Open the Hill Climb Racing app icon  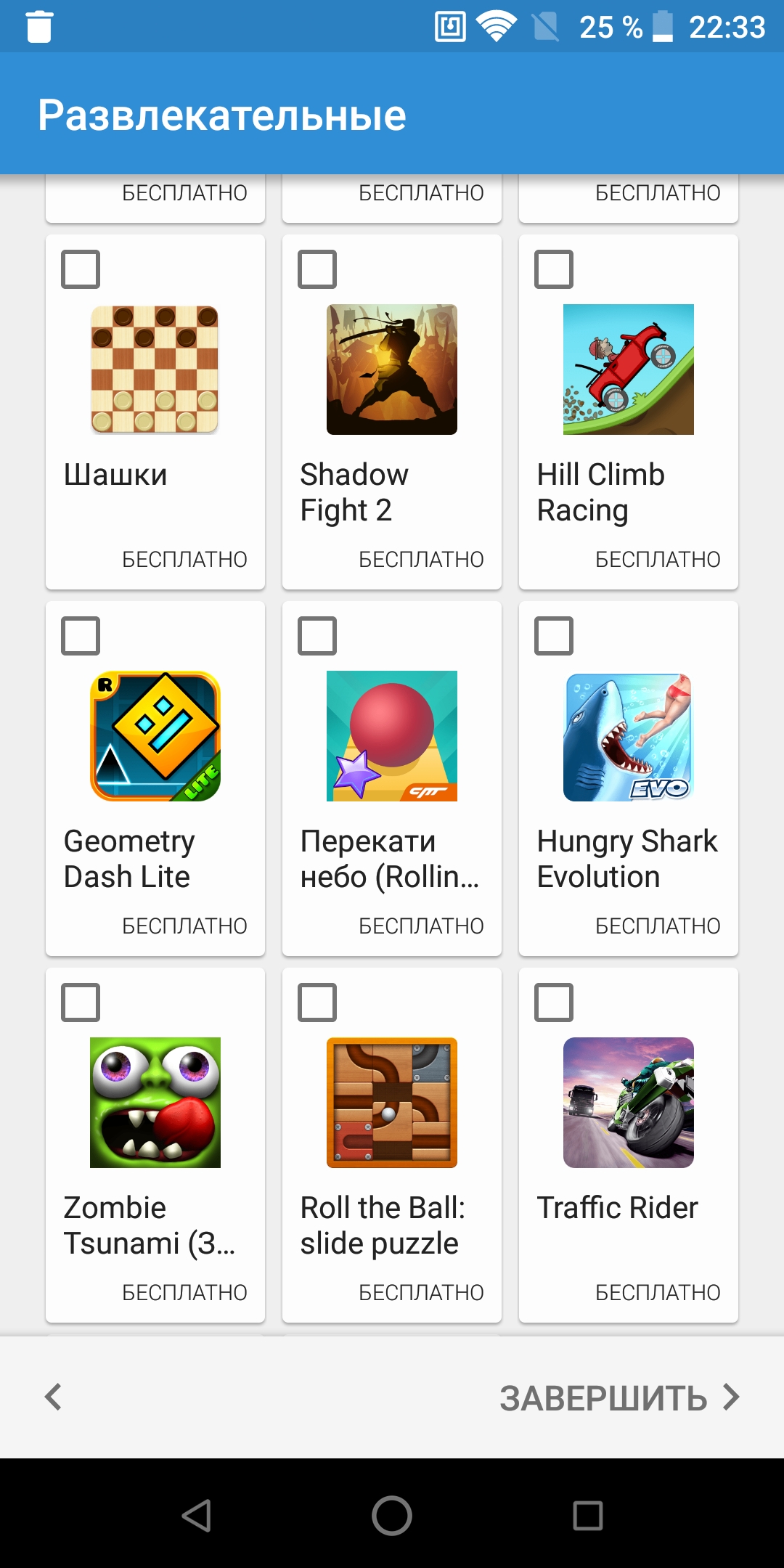[x=629, y=369]
